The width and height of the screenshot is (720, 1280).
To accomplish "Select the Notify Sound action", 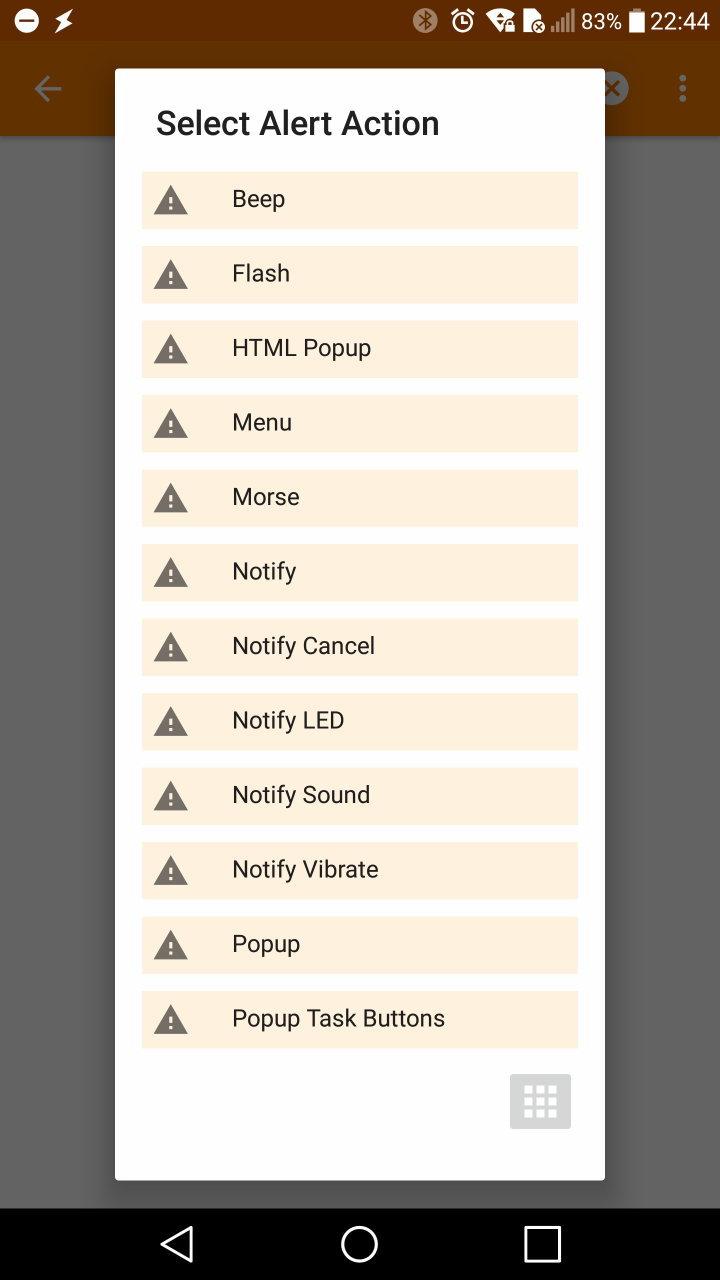I will 359,795.
